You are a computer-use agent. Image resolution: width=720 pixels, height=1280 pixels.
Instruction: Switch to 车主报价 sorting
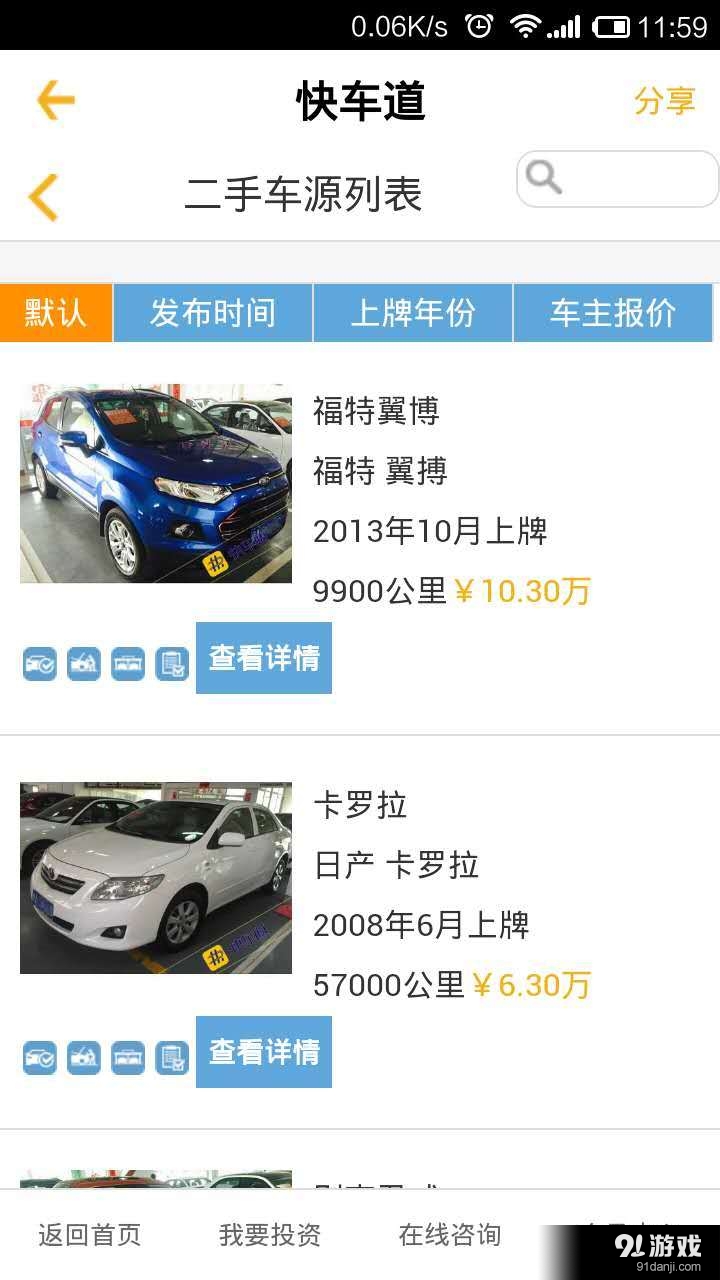coord(612,312)
